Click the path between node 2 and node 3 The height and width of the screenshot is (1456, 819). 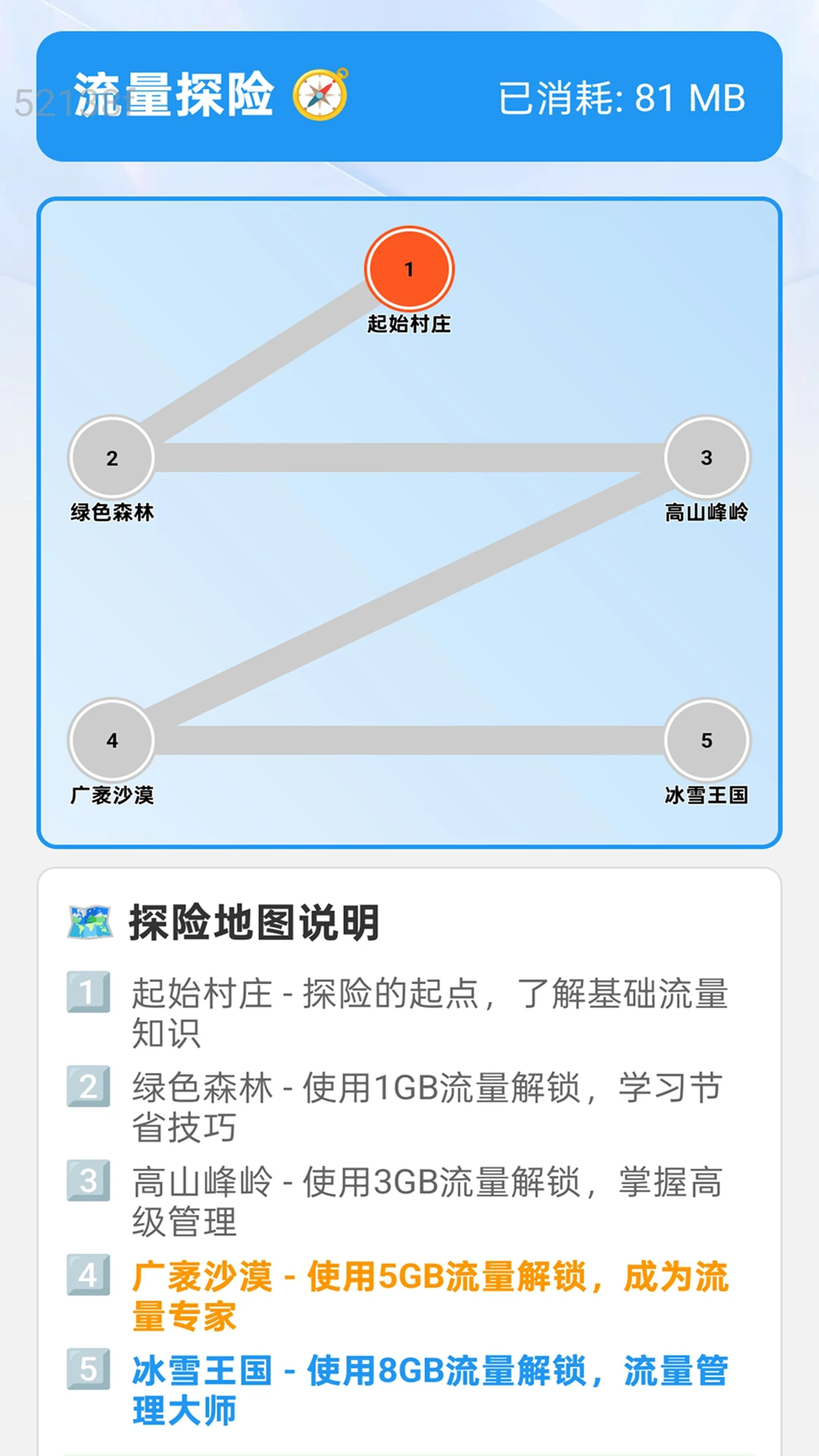(409, 457)
